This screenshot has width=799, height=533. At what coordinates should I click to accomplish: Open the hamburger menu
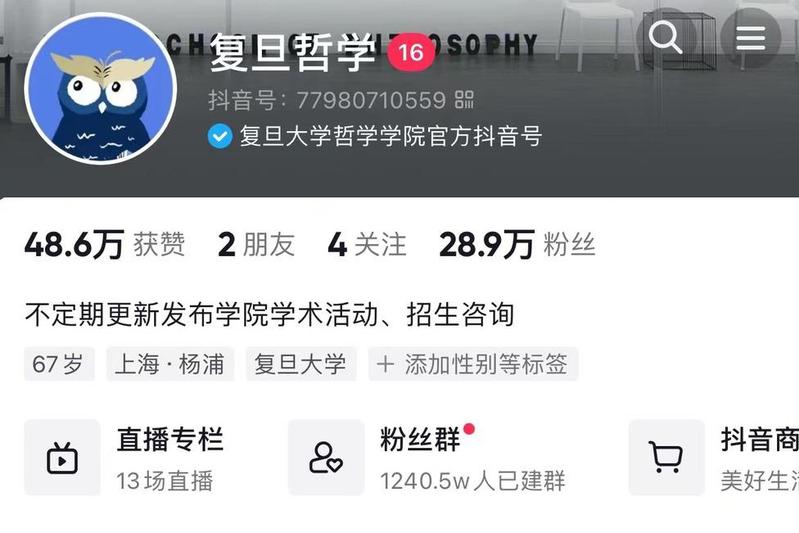pos(750,38)
